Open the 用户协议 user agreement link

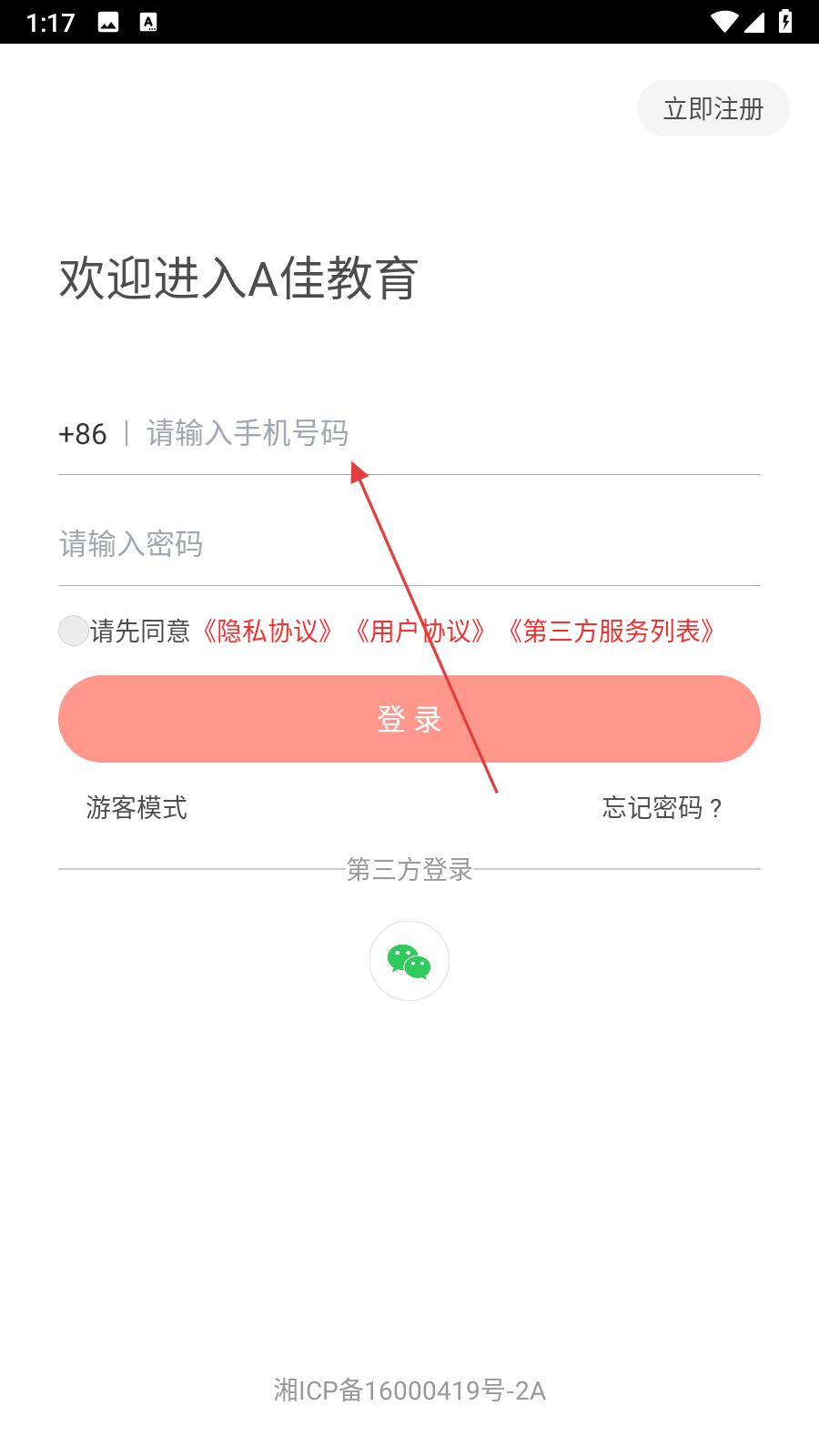pyautogui.click(x=420, y=631)
